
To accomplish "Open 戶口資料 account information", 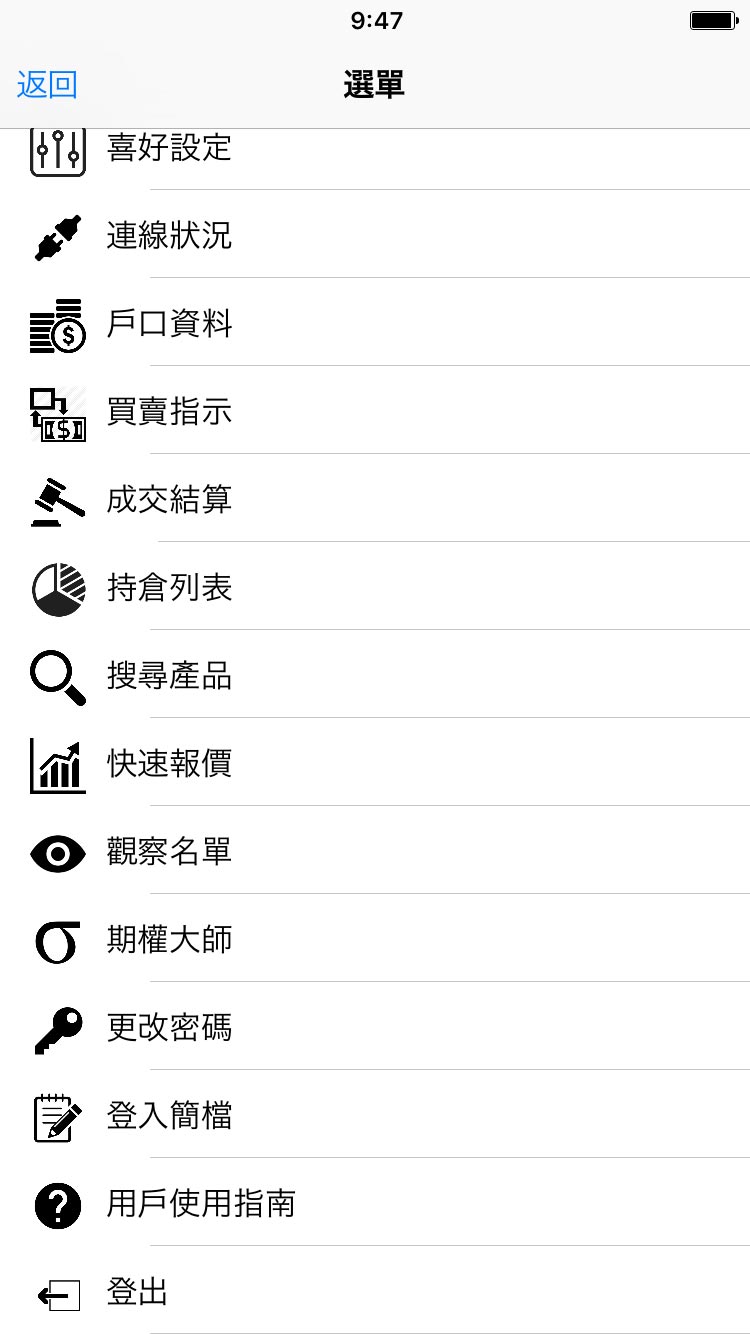I will 375,322.
